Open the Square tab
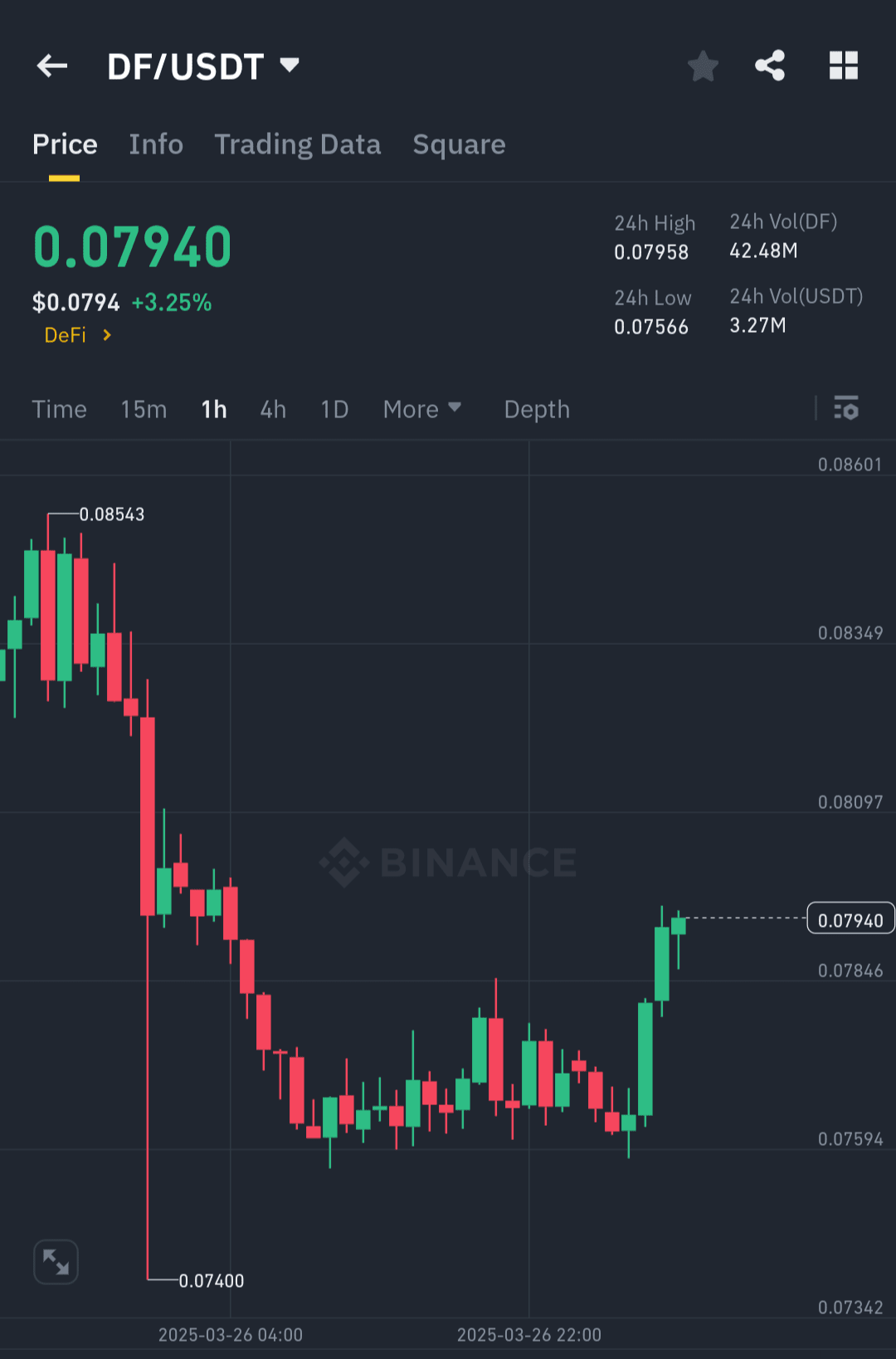Image resolution: width=896 pixels, height=1359 pixels. click(459, 144)
